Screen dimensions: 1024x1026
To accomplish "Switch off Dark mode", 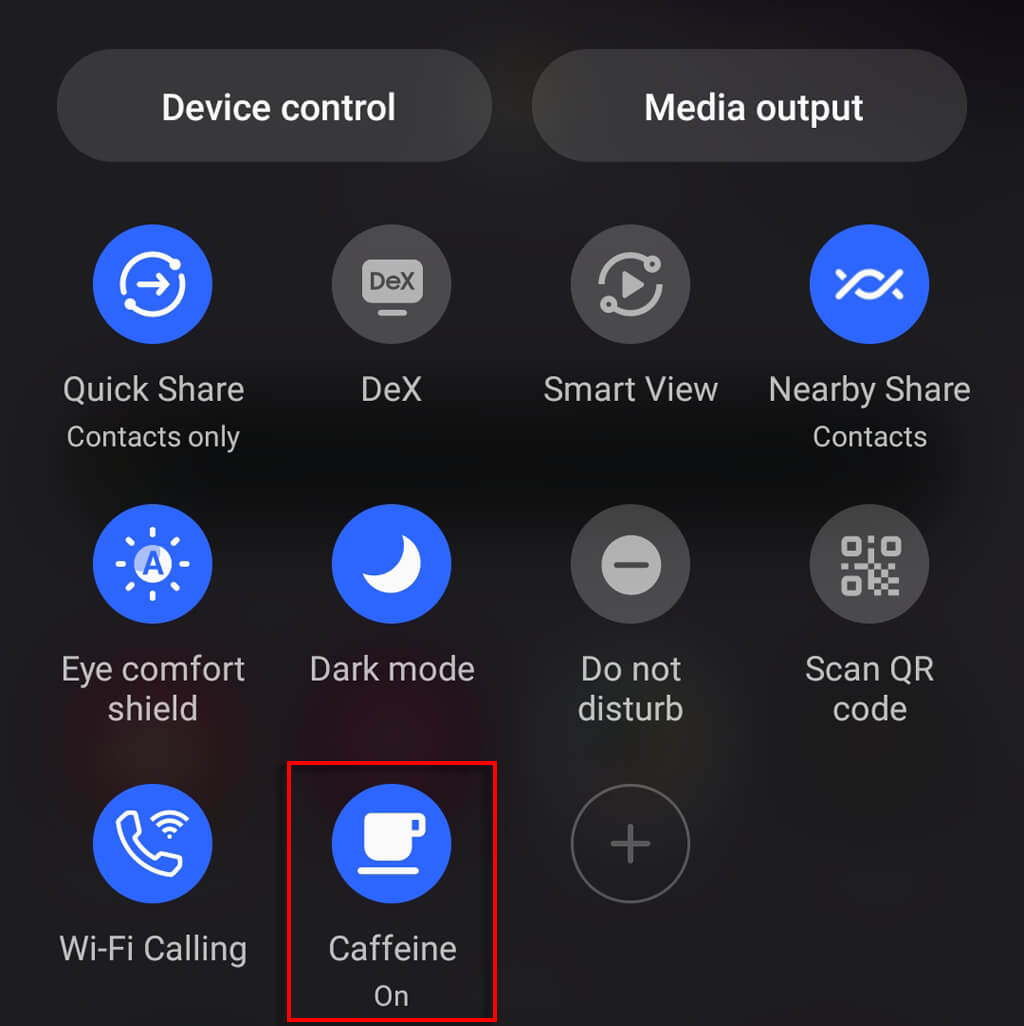I will 391,564.
